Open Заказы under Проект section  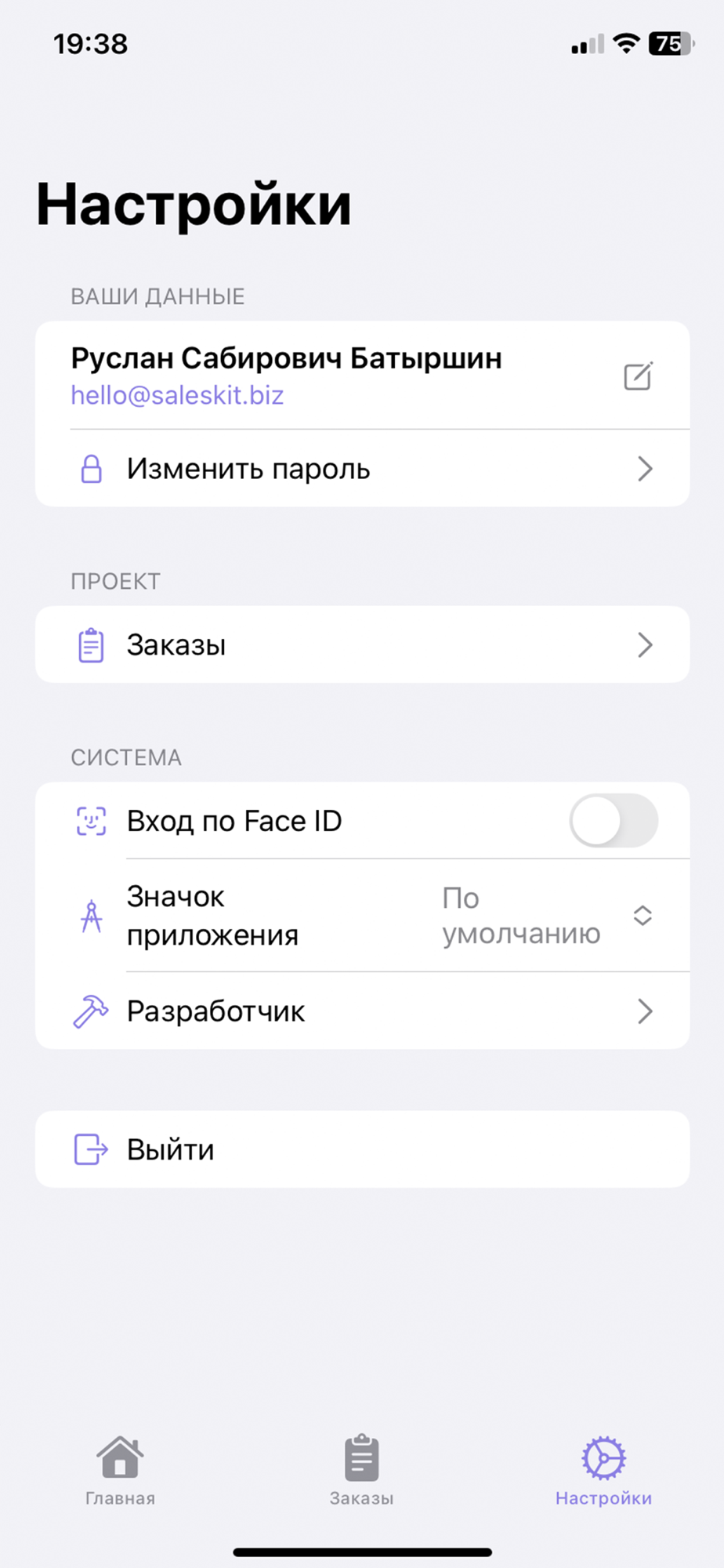[x=362, y=645]
